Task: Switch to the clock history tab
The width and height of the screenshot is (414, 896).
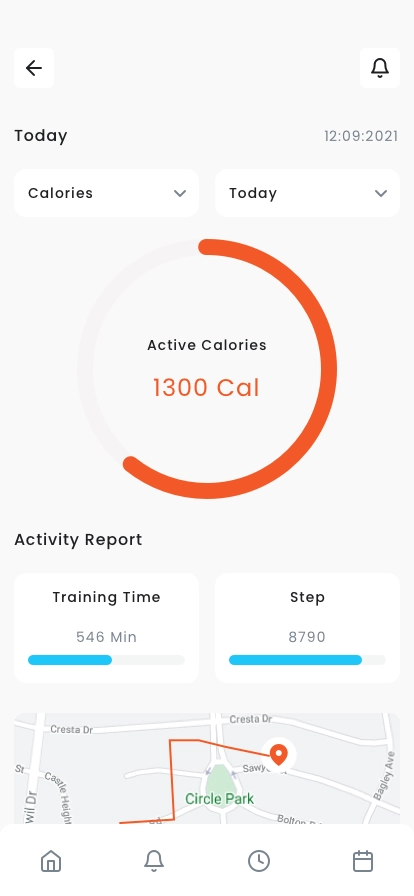Action: coord(258,861)
